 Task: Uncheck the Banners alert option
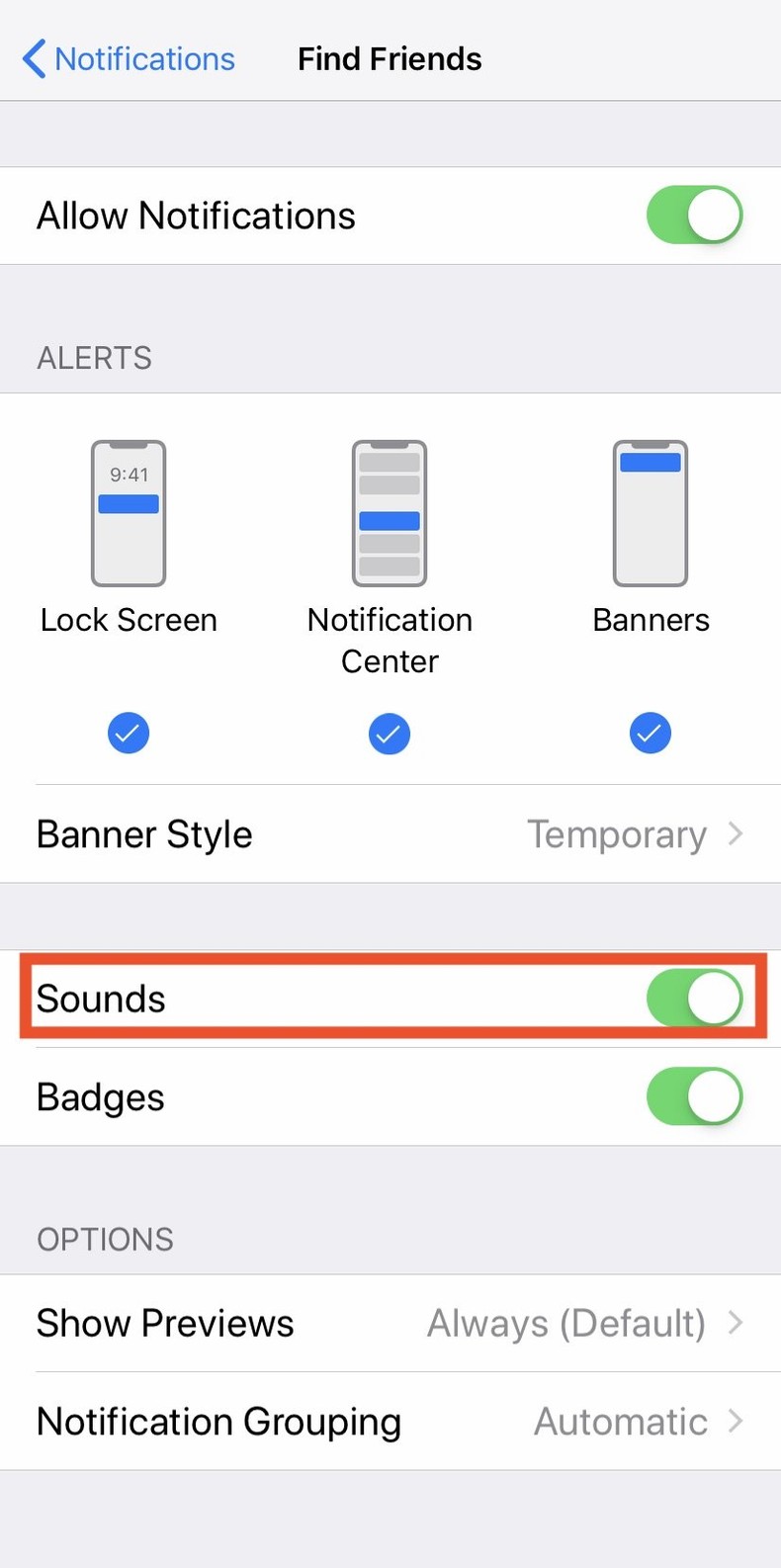tap(651, 734)
